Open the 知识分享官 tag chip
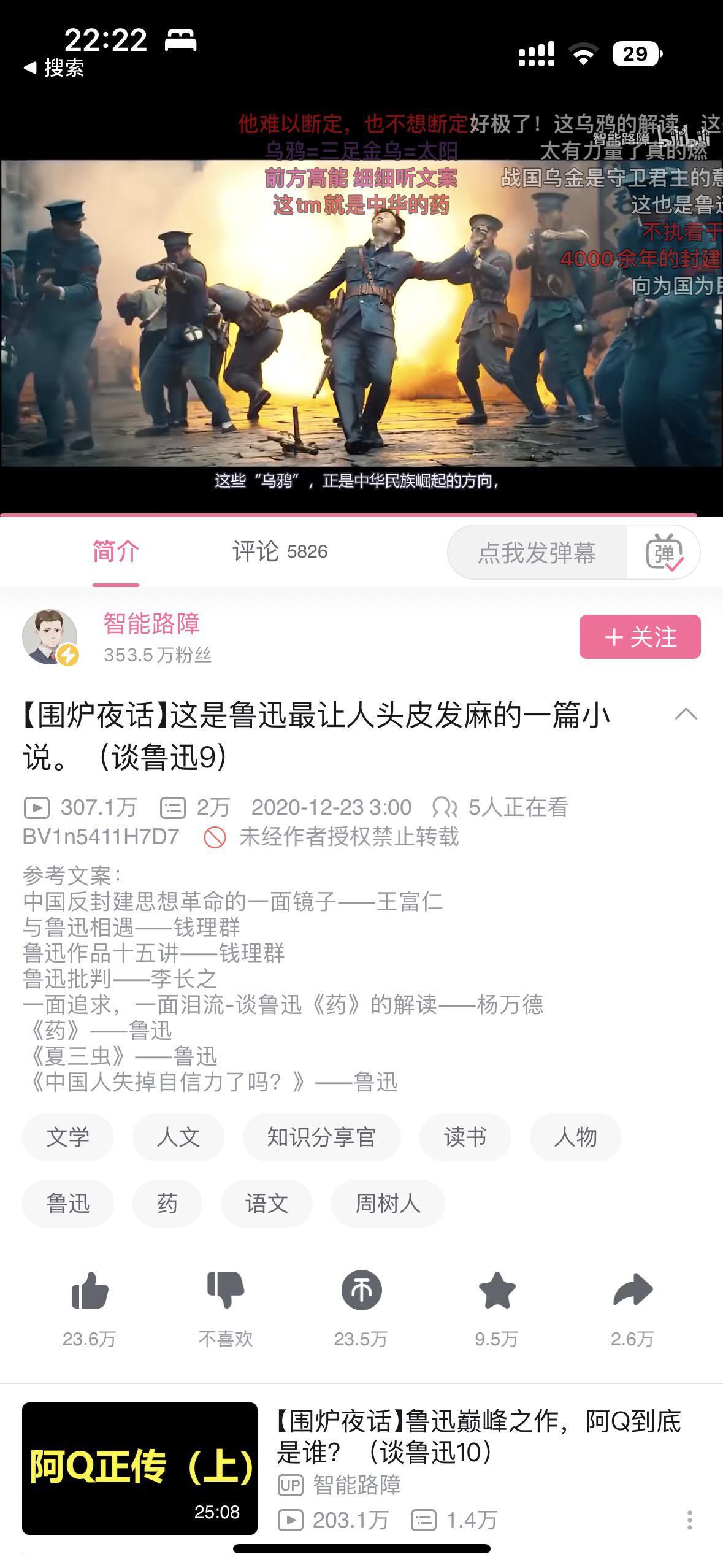 321,1137
